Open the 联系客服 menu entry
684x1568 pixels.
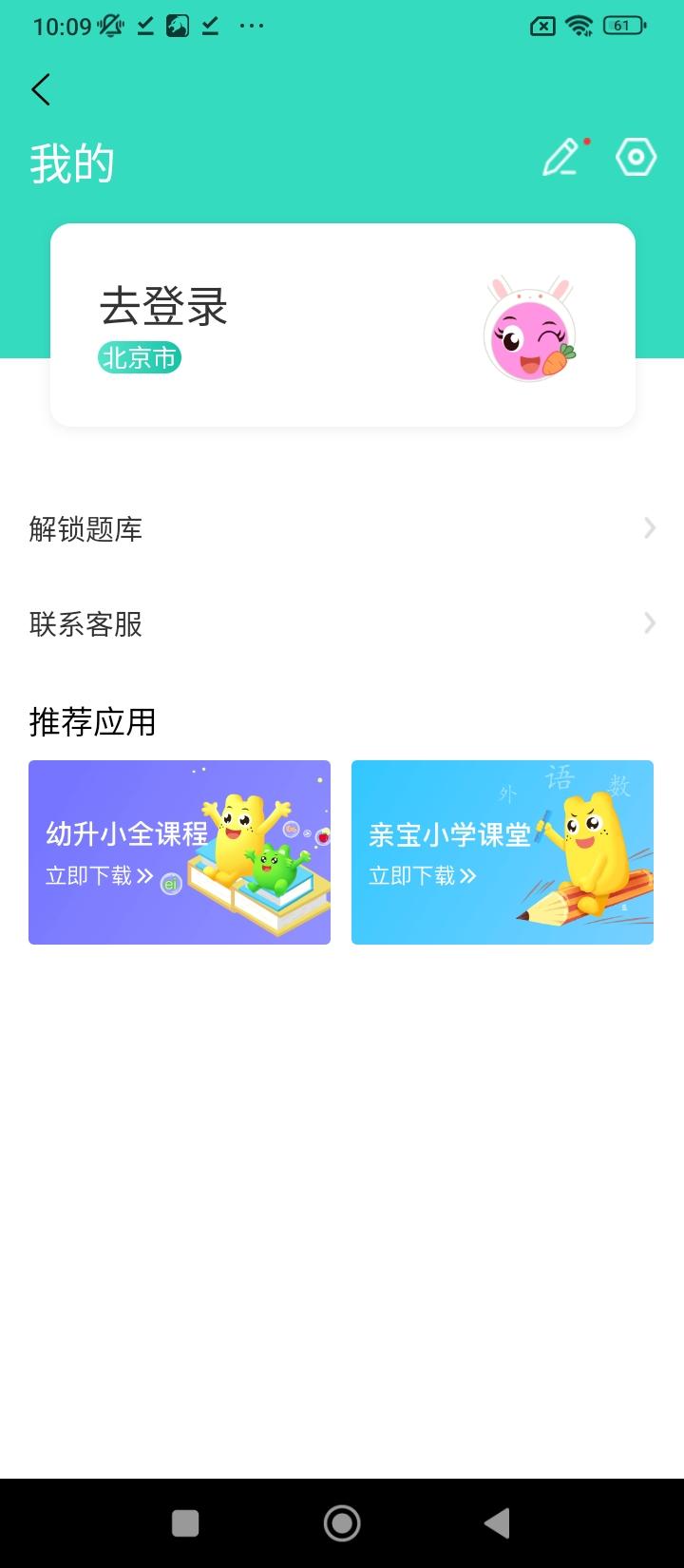click(x=85, y=623)
